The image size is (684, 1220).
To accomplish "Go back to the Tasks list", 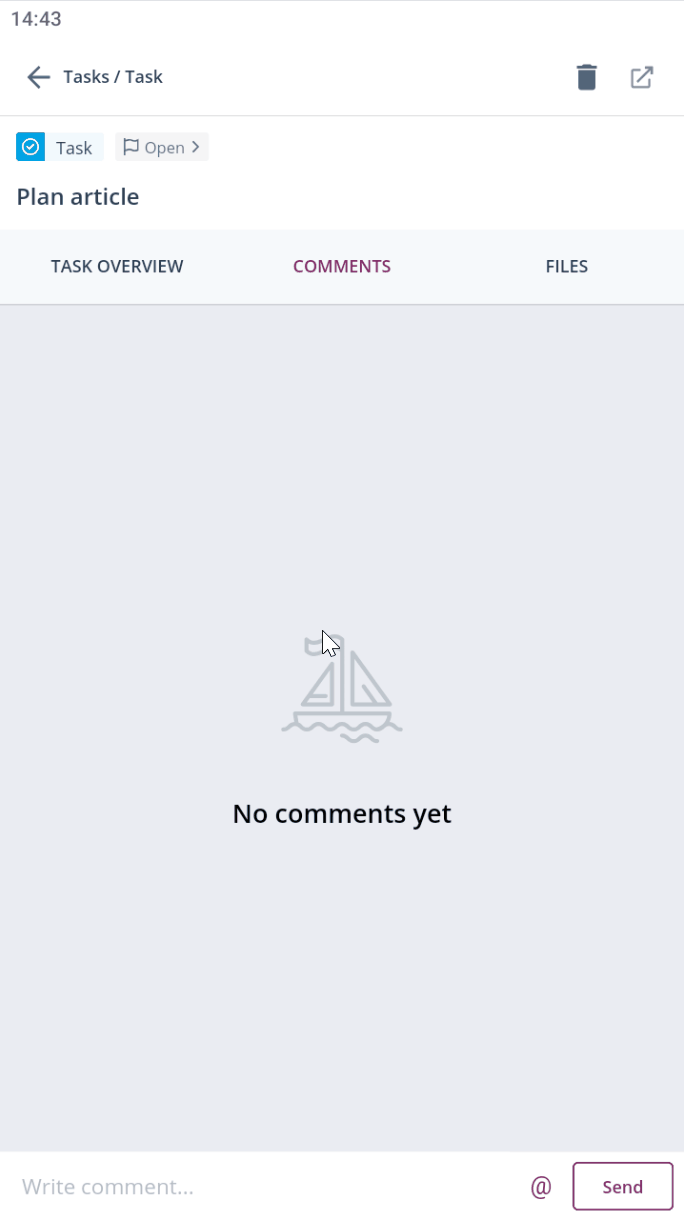I will tap(38, 77).
